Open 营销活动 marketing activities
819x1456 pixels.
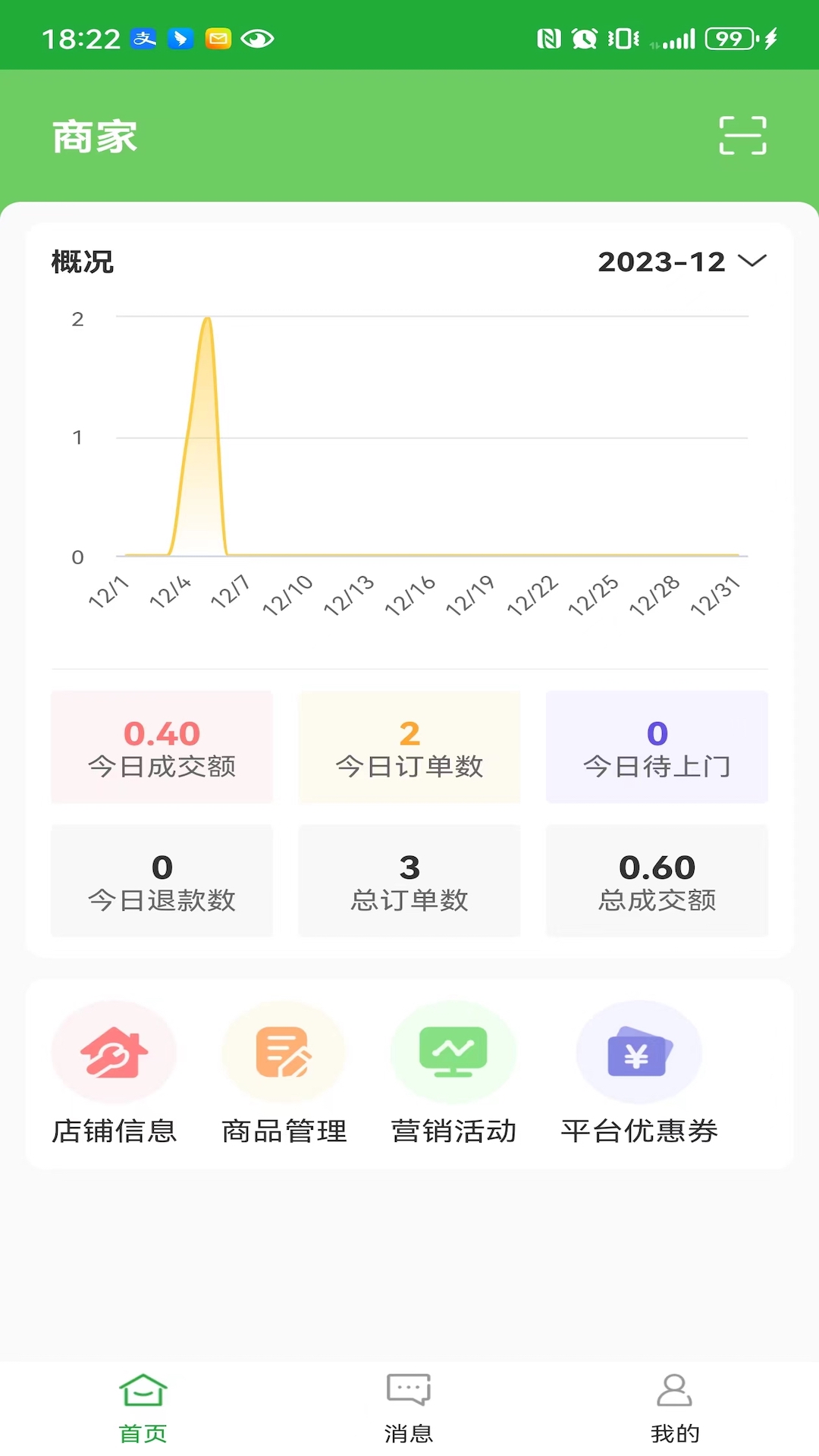tap(453, 1073)
